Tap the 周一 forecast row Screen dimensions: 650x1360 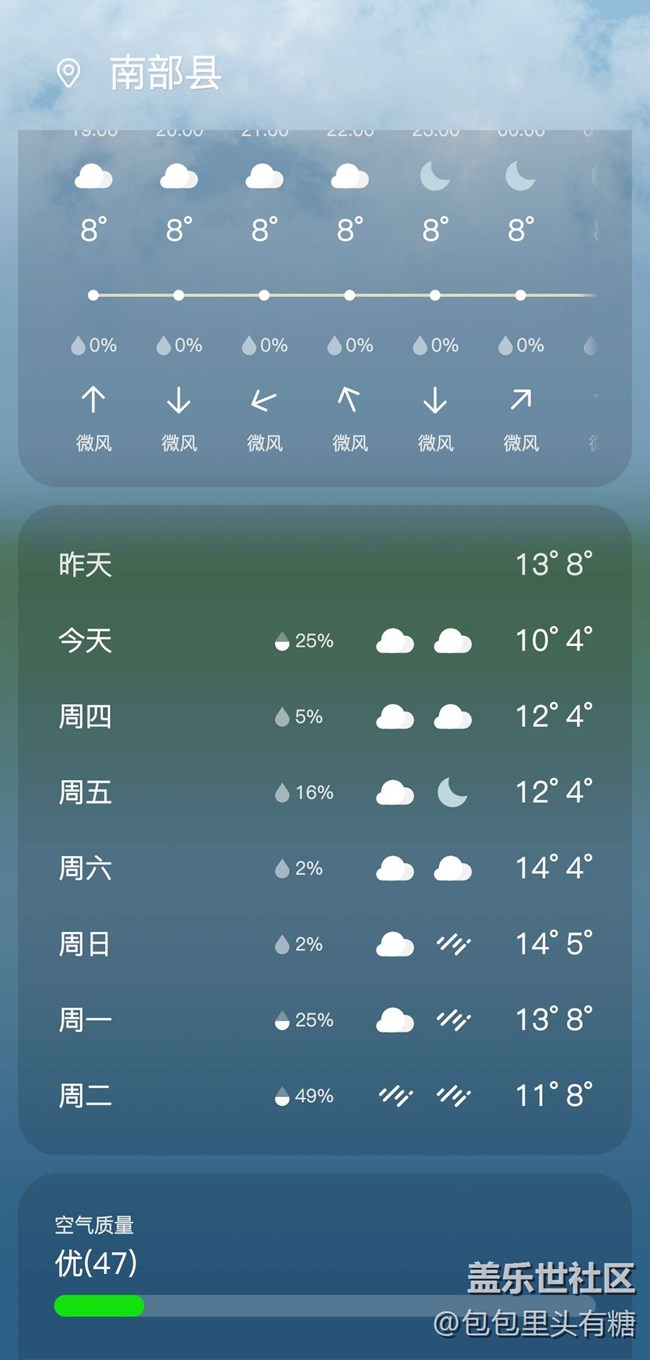tap(324, 1020)
